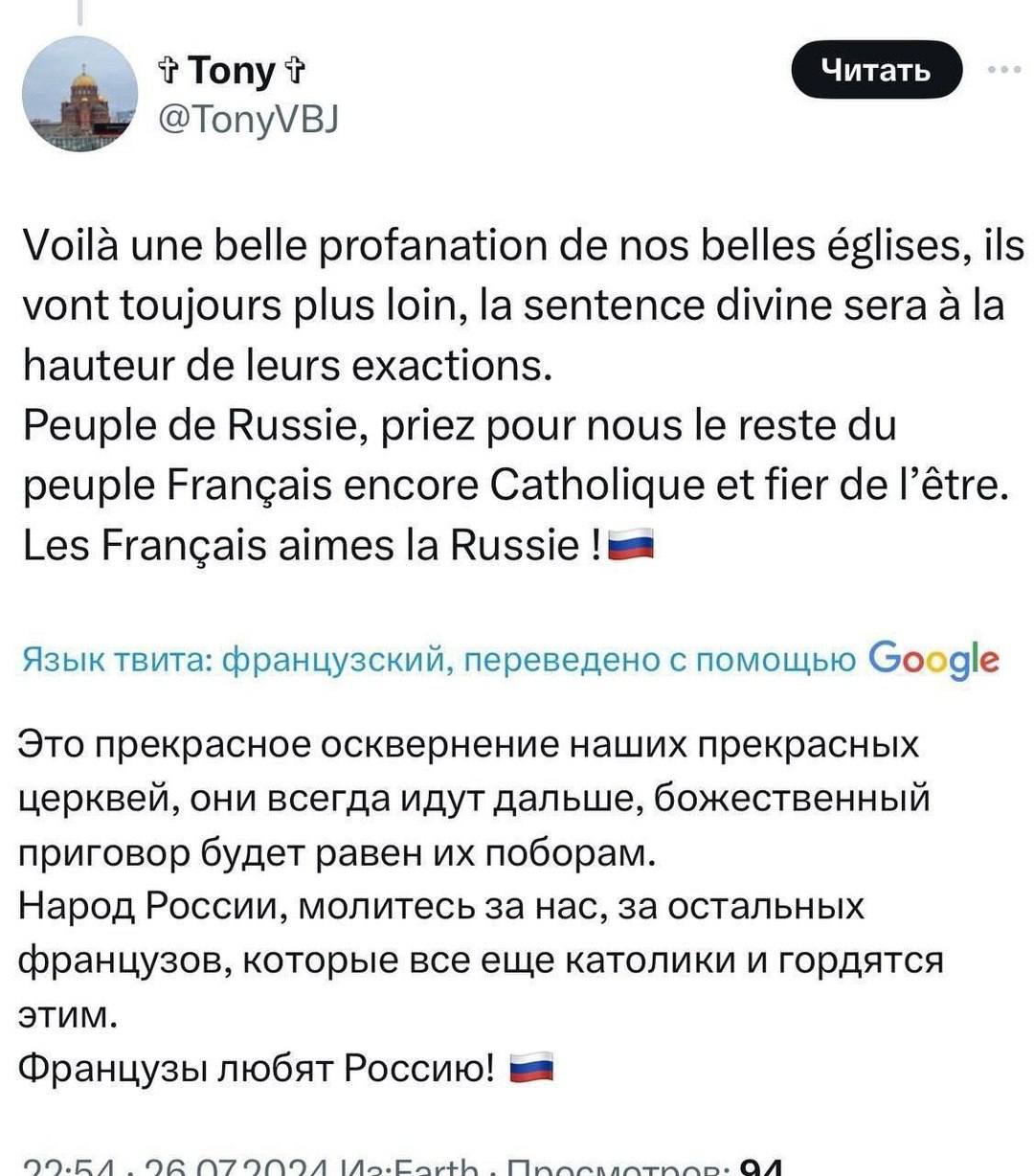Follow Tony with the Читать button
This screenshot has height=1176, width=1034.
click(x=875, y=70)
